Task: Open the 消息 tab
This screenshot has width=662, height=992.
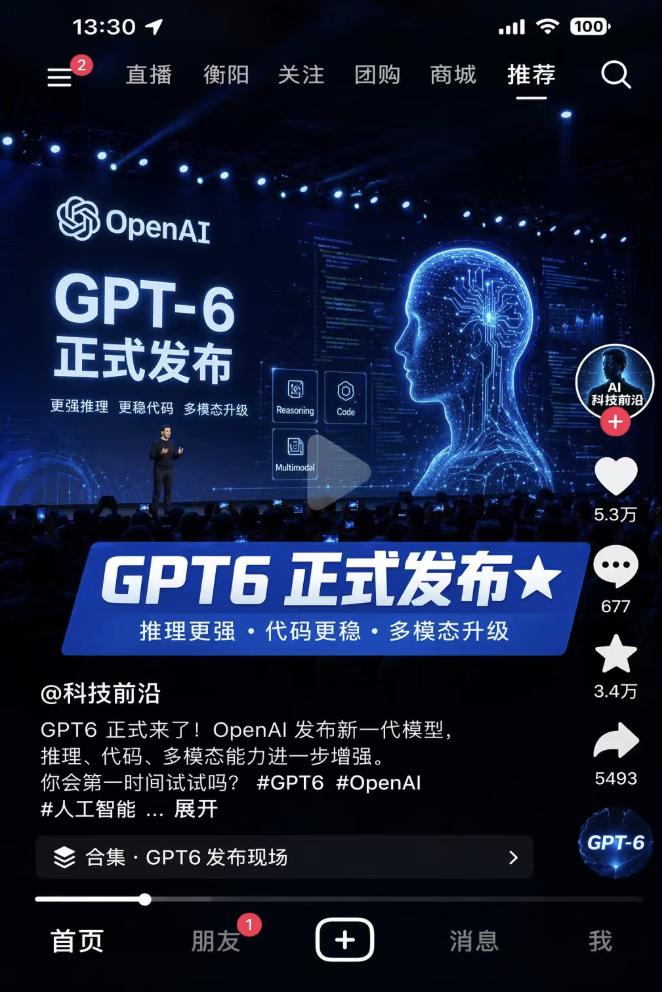Action: [x=473, y=941]
